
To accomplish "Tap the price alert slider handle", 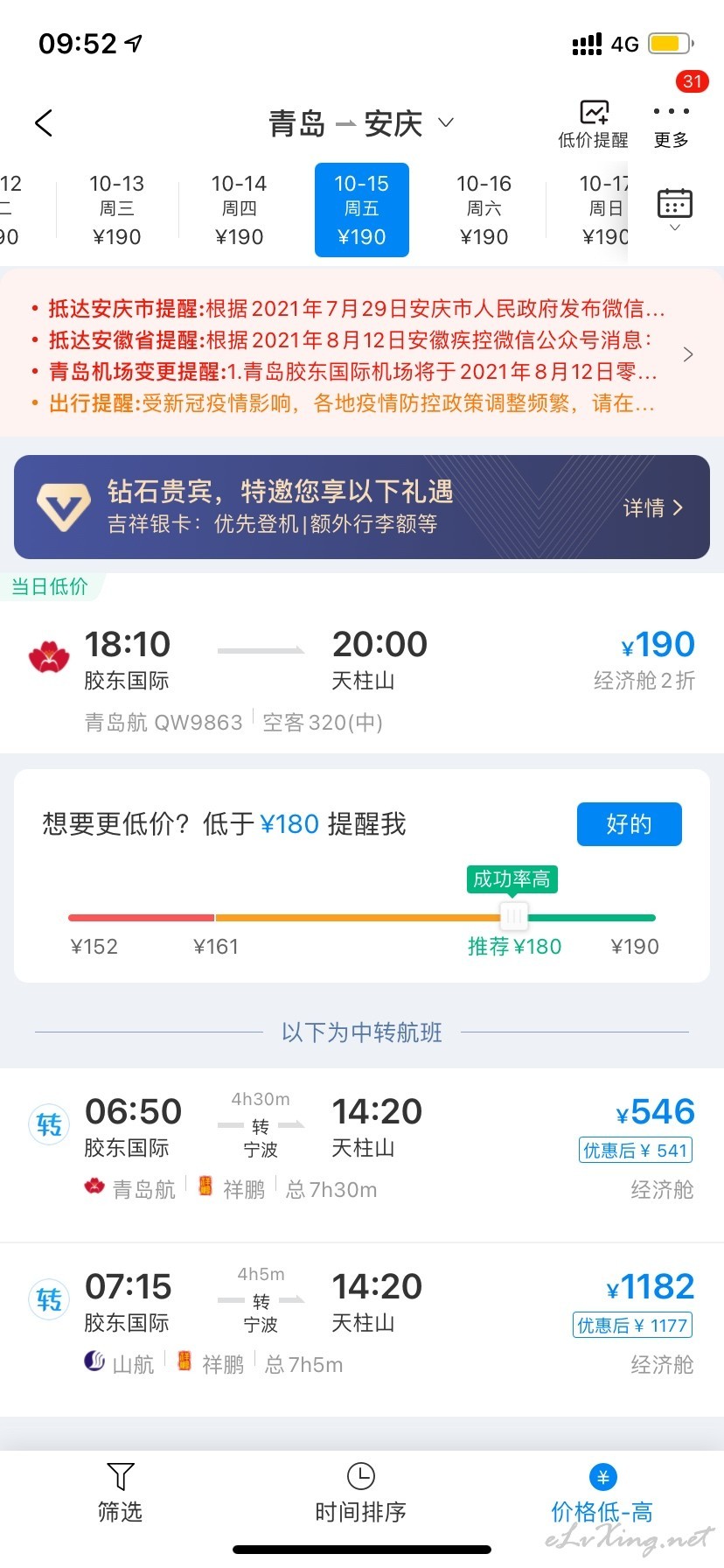I will pyautogui.click(x=514, y=917).
